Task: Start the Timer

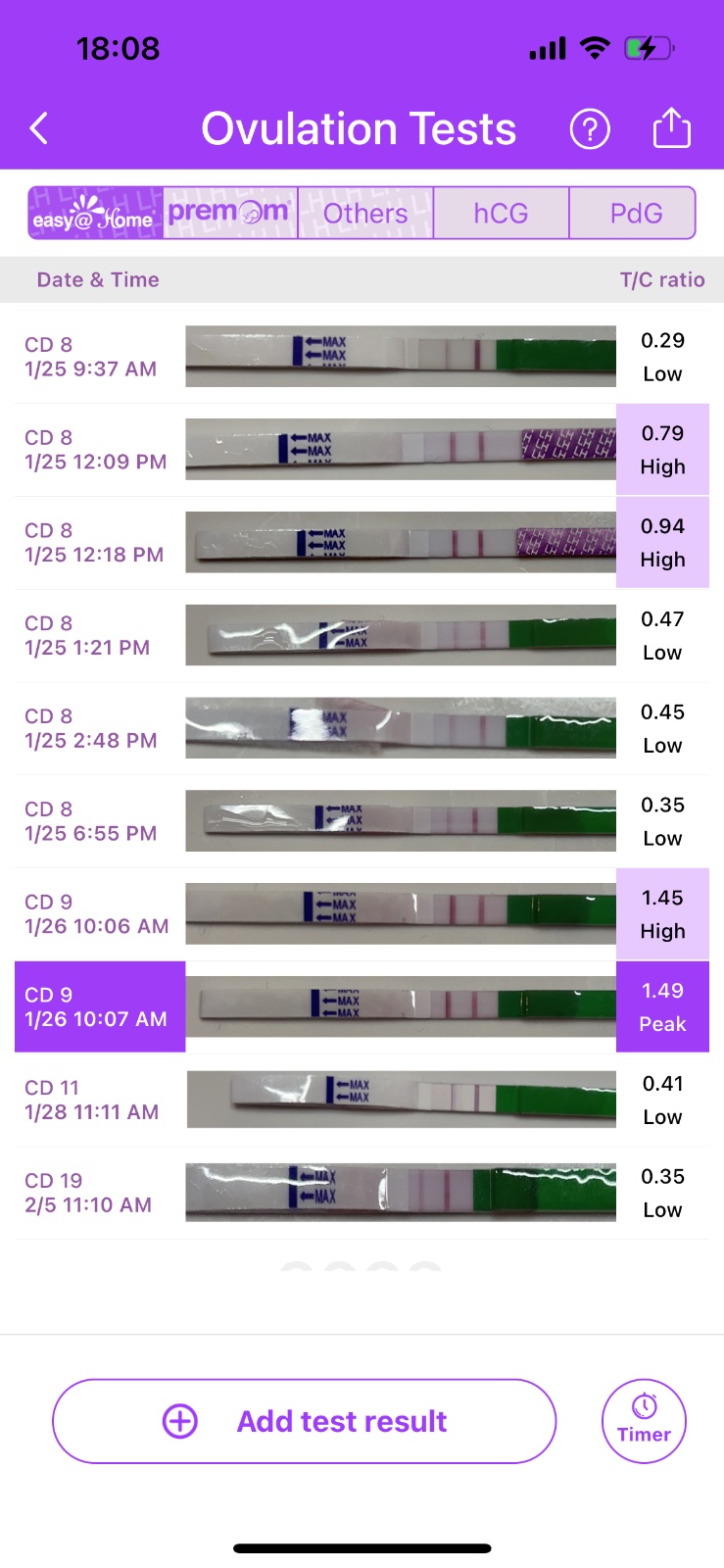Action: click(644, 1421)
